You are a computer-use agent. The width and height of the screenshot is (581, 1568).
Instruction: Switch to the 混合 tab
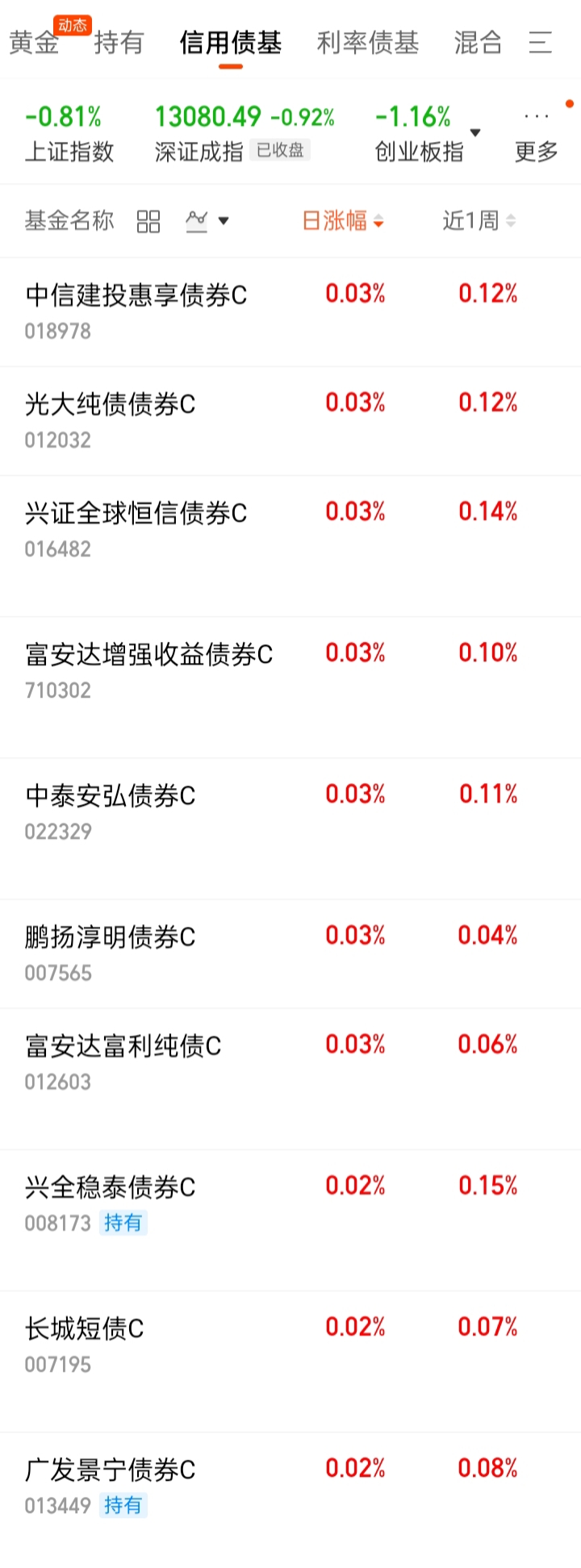point(478,43)
